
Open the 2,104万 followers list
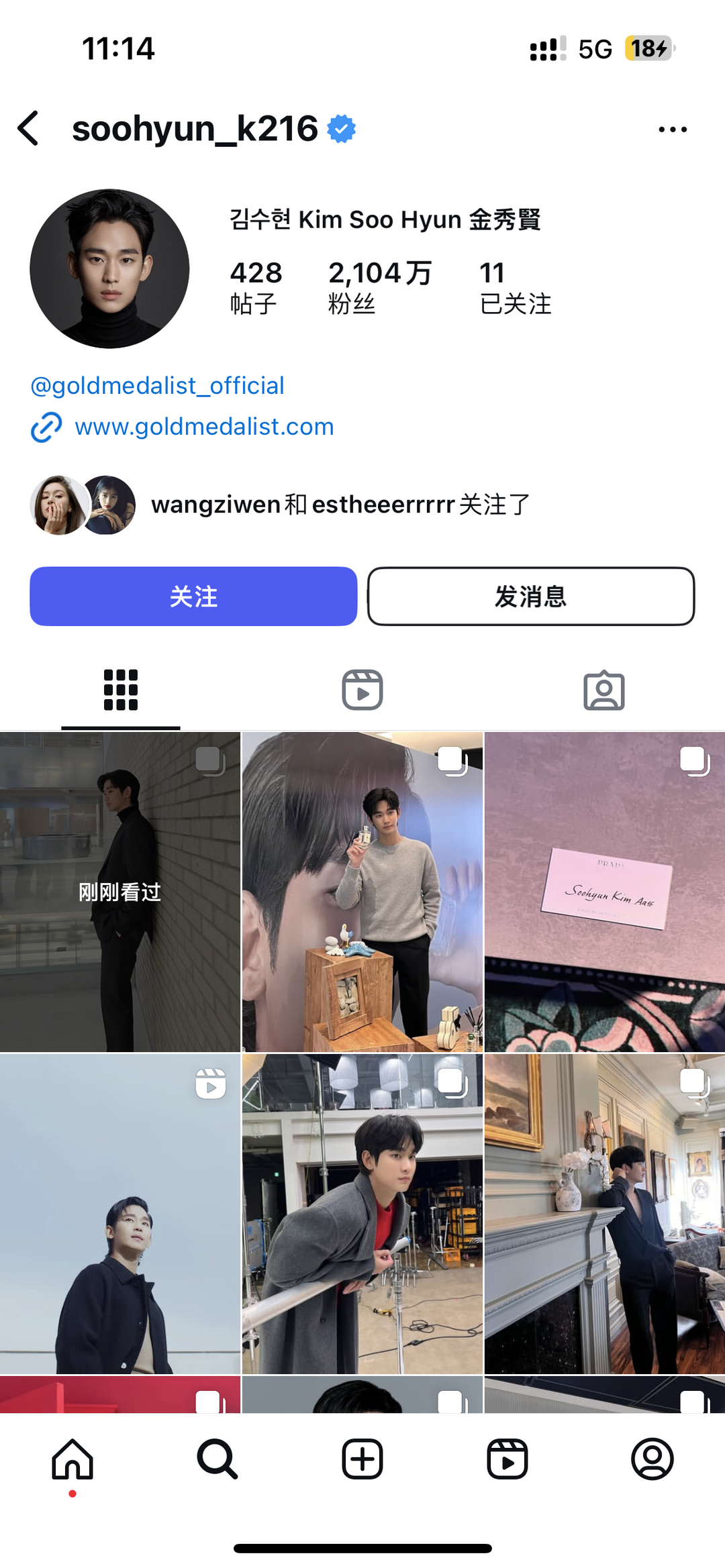(379, 287)
